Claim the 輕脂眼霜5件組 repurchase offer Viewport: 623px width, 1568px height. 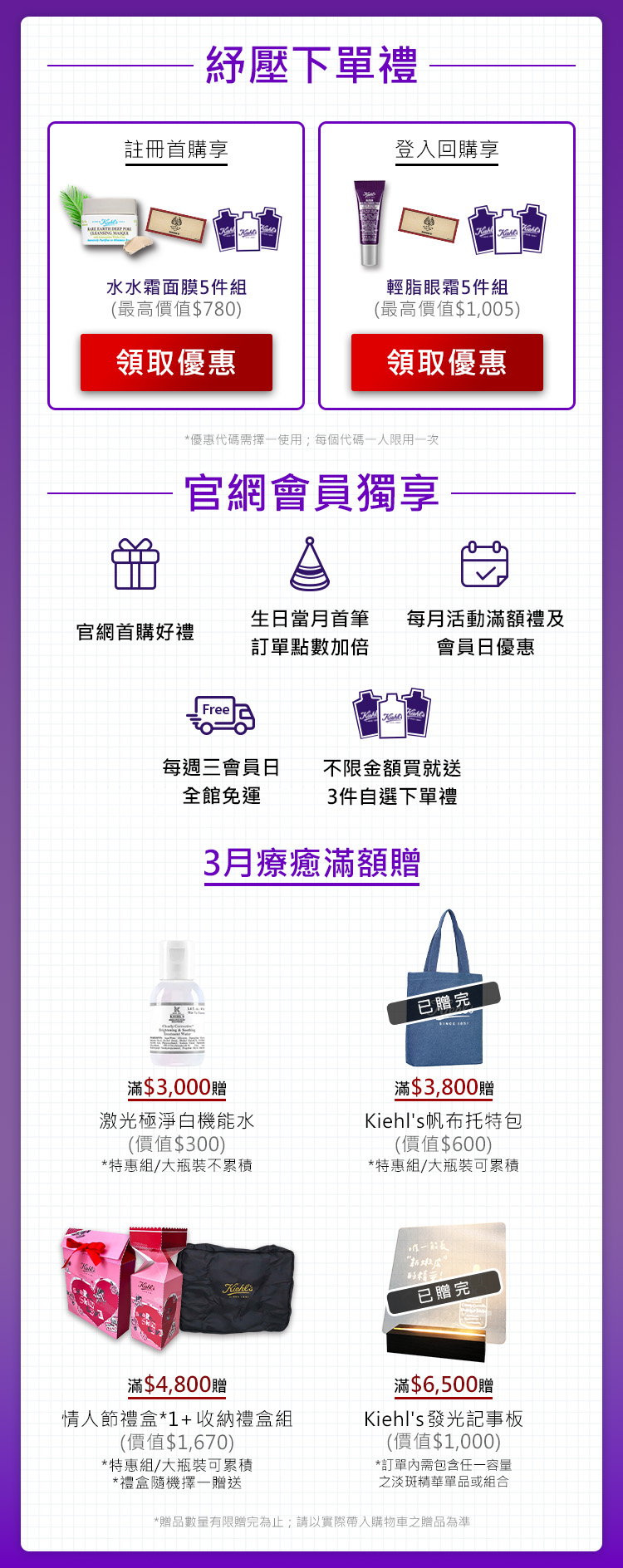click(x=447, y=363)
